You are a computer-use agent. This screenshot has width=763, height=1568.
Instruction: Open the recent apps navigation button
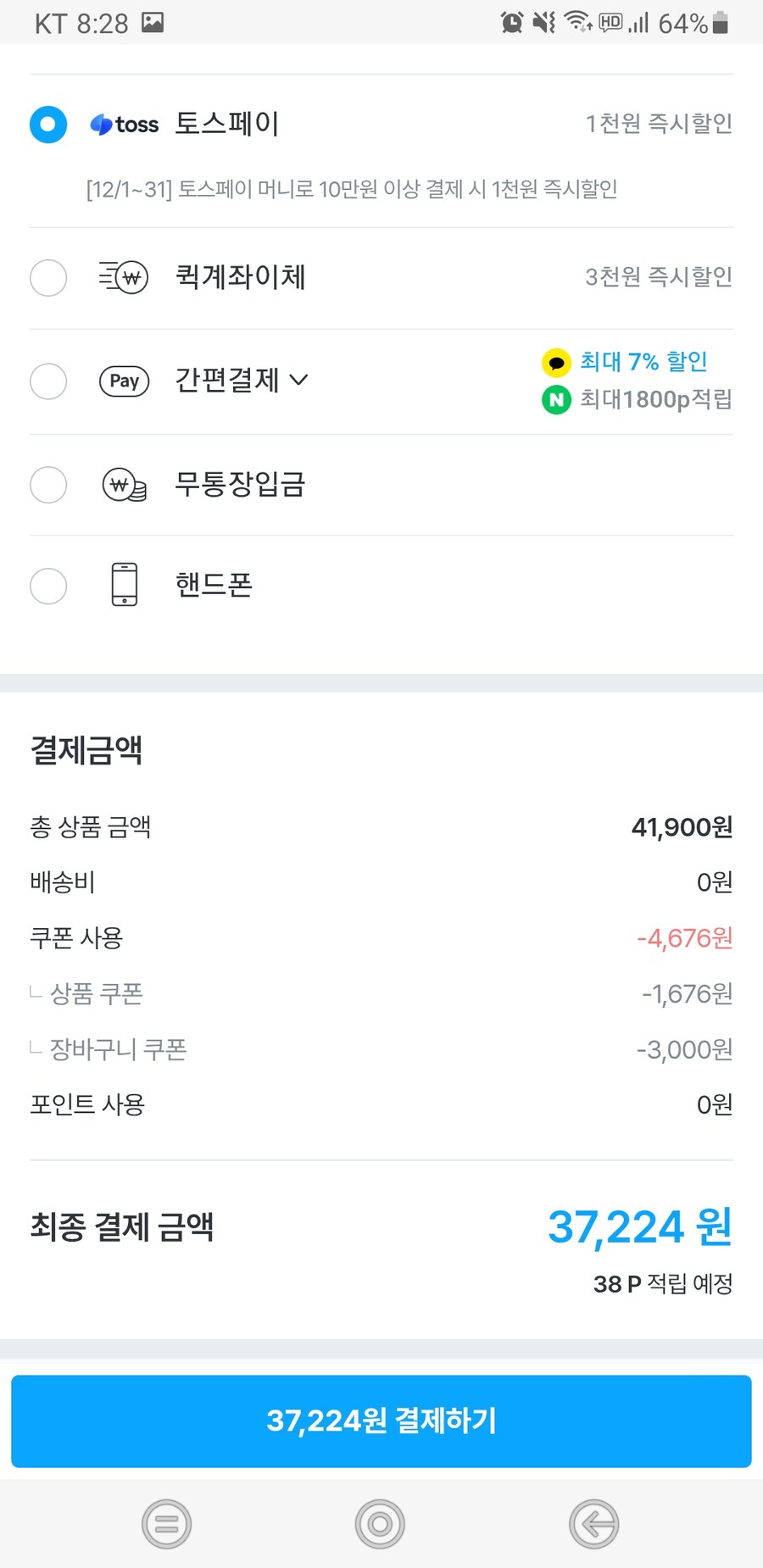pyautogui.click(x=166, y=1524)
